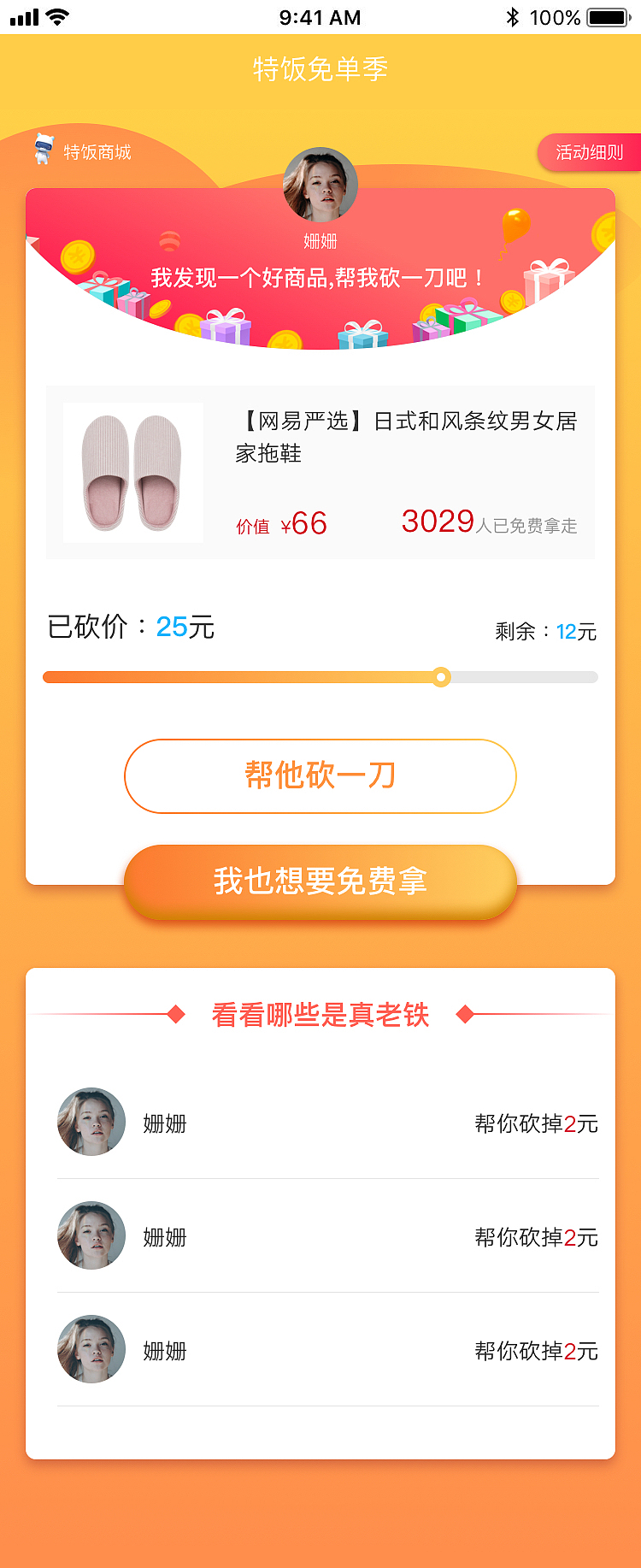Image resolution: width=641 pixels, height=1568 pixels.
Task: Click the 9:41 AM time in status bar
Action: (x=320, y=16)
